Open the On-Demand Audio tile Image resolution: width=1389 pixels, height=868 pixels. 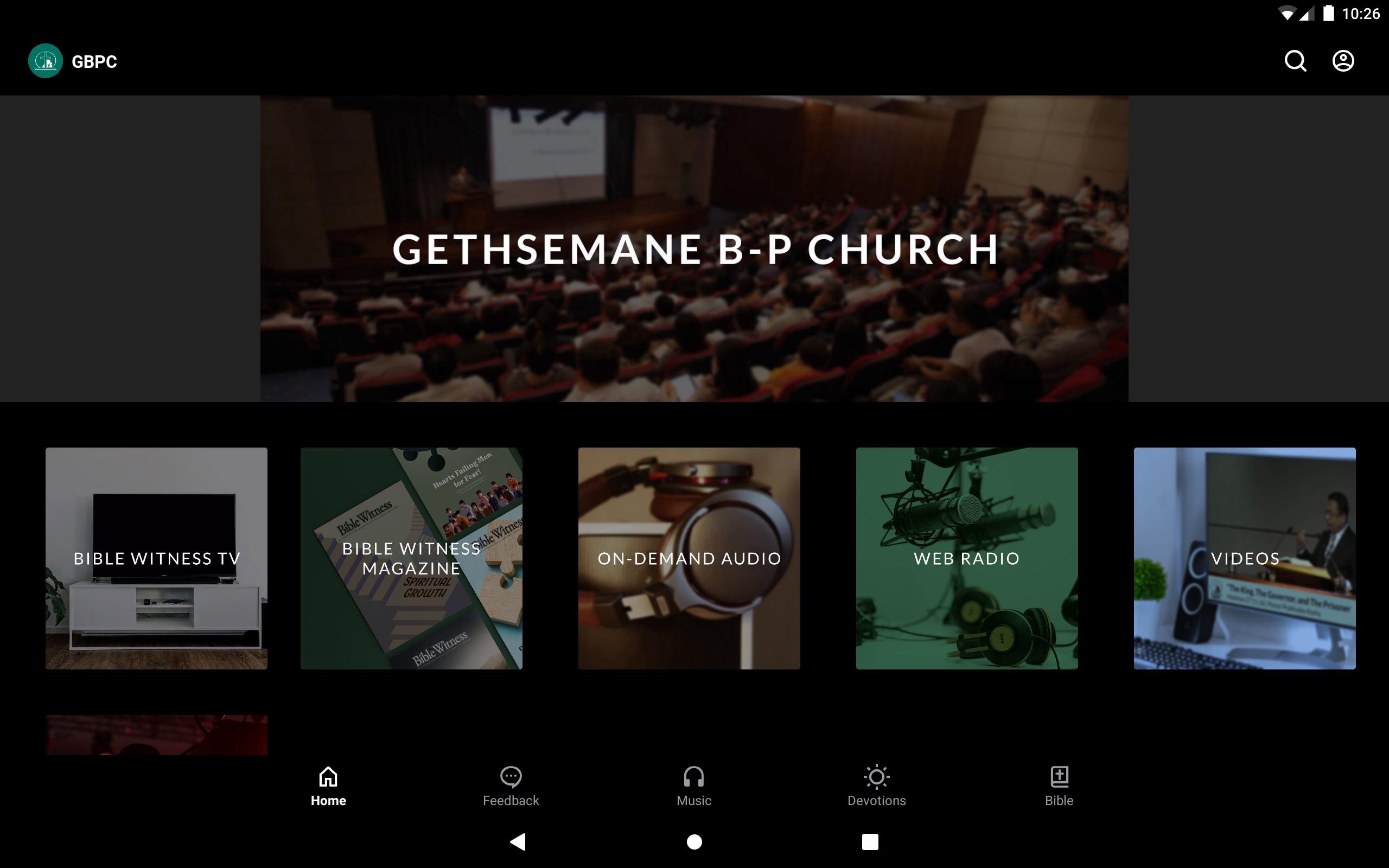pyautogui.click(x=689, y=558)
